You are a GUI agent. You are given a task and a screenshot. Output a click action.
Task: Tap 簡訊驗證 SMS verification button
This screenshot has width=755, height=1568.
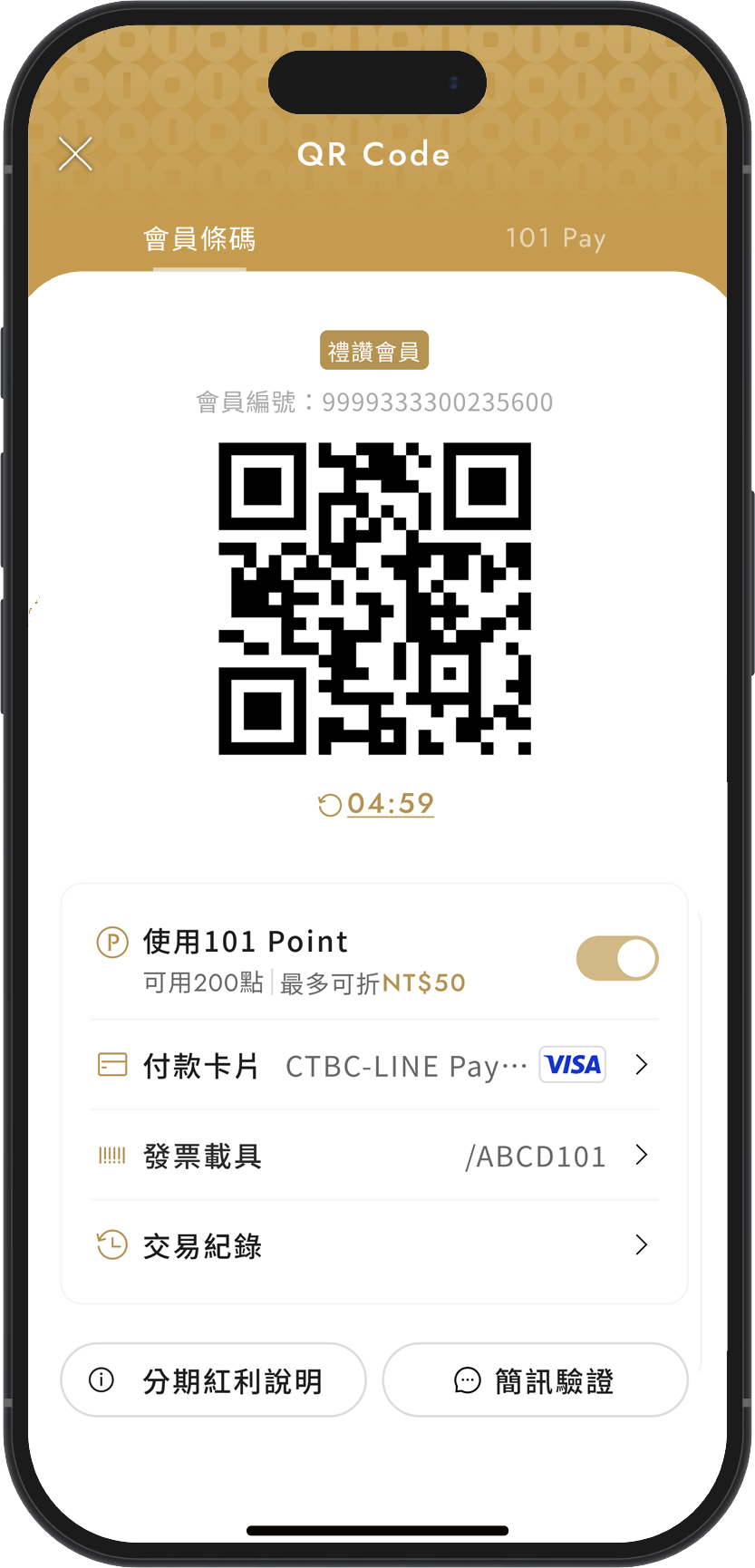coord(535,1380)
